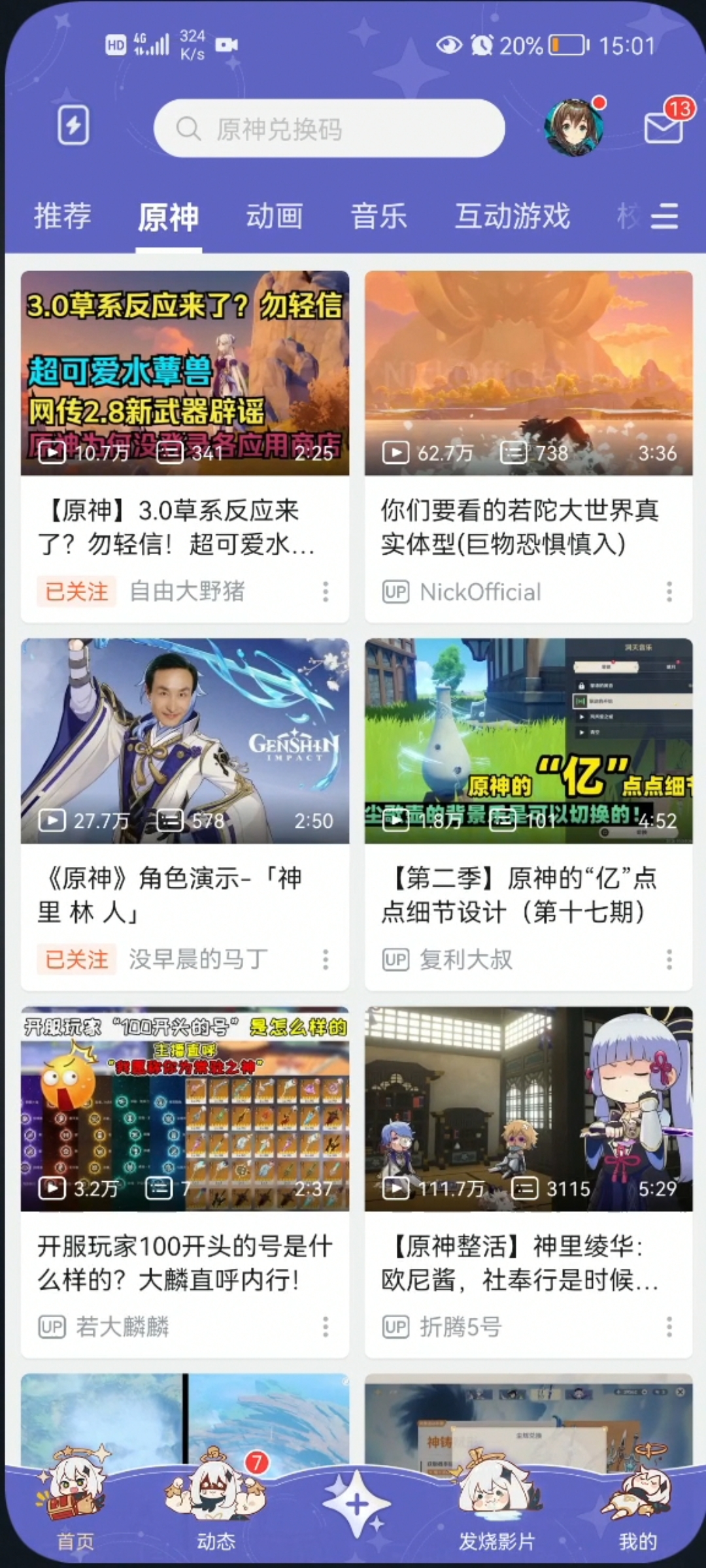706x1568 pixels.
Task: Tap the lightning game center icon
Action: (x=73, y=125)
